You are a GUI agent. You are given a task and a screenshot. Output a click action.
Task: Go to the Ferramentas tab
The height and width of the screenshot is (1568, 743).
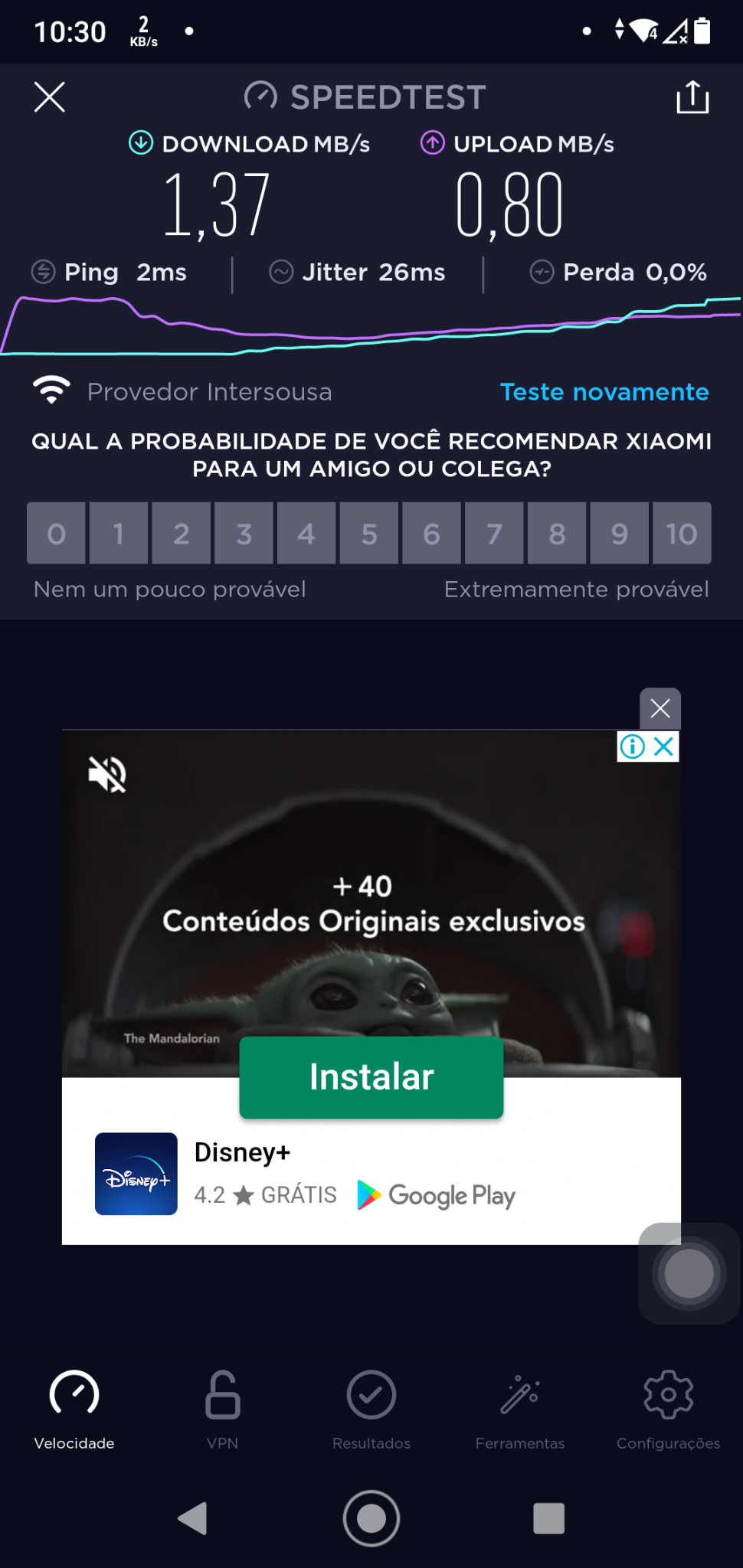click(x=520, y=1410)
